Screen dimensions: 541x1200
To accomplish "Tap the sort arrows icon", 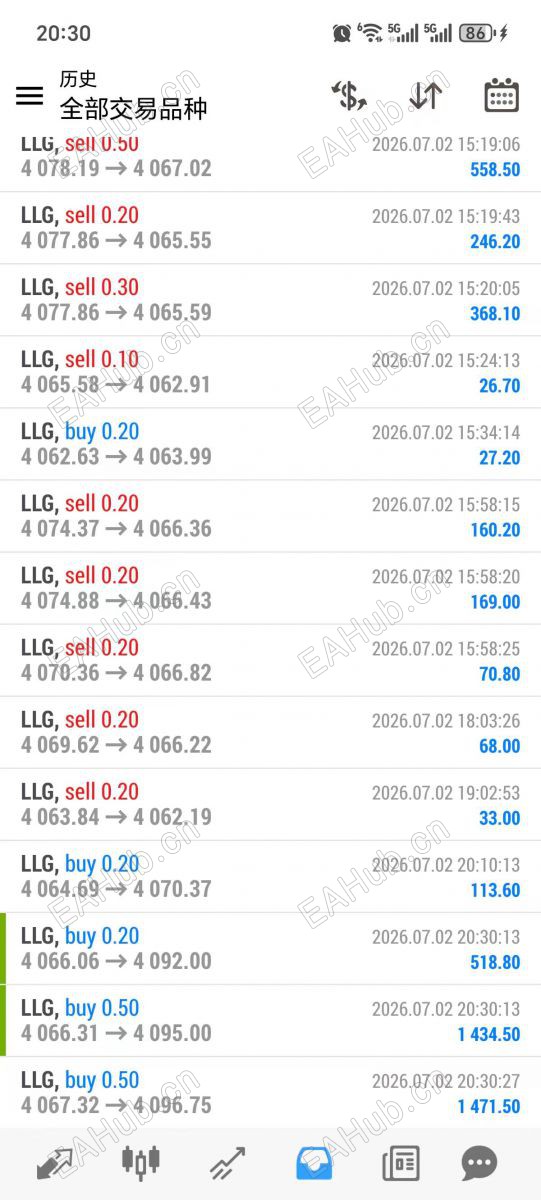I will [426, 95].
